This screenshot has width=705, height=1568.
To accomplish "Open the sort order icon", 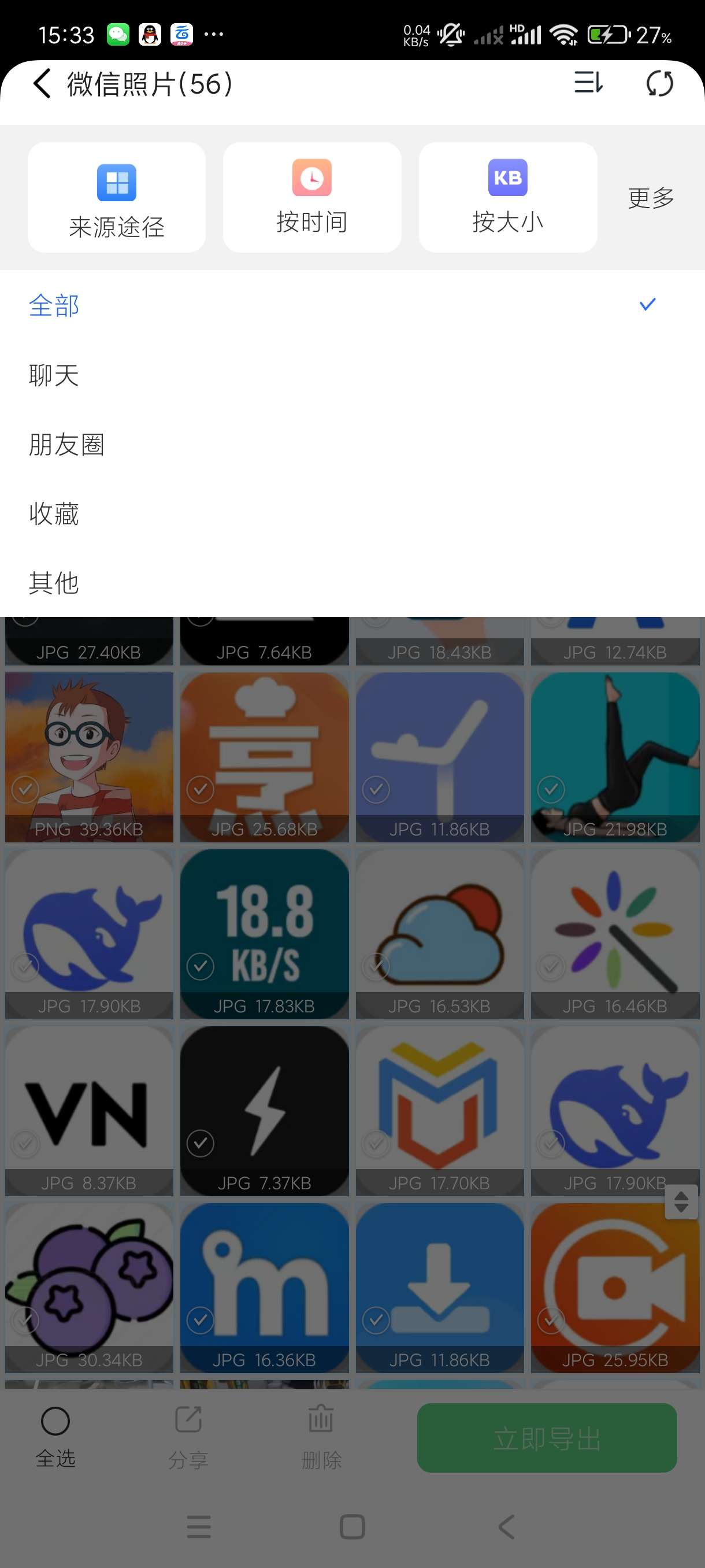I will click(x=588, y=83).
